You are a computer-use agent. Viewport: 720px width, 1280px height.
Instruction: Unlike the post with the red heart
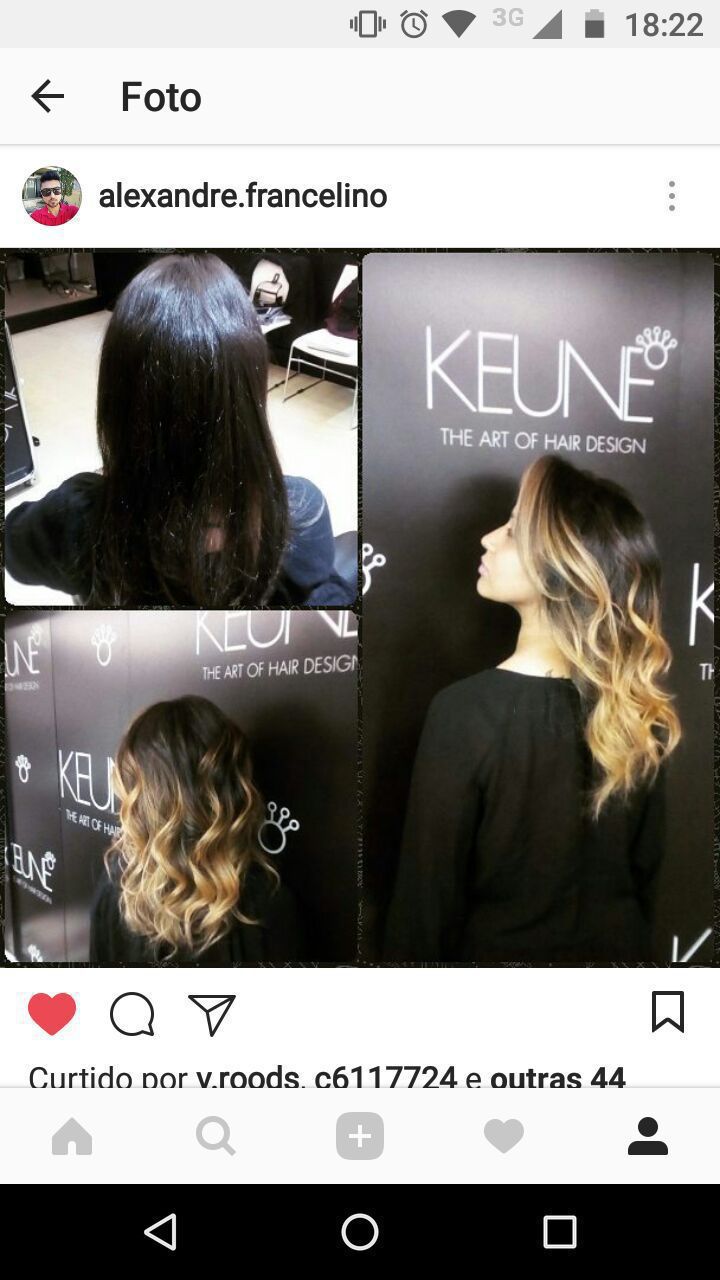coord(52,1014)
